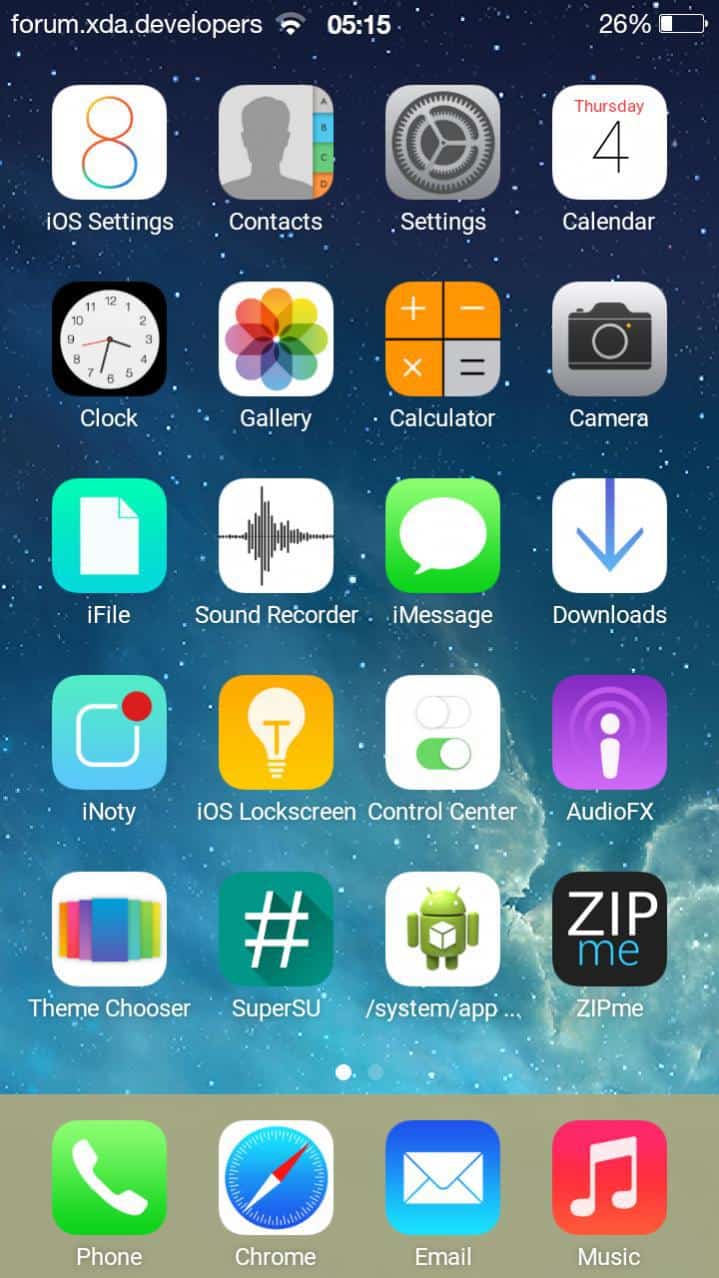Launch Sound Recorder
Viewport: 719px width, 1278px height.
tap(276, 535)
